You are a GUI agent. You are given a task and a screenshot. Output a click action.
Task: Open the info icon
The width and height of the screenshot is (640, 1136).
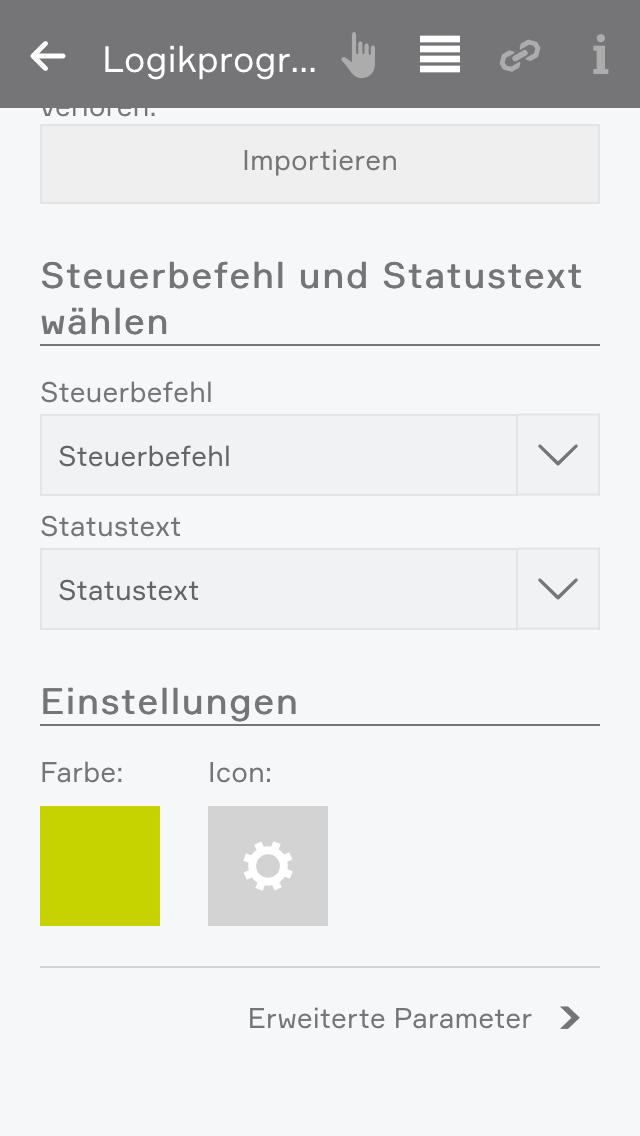[x=600, y=55]
